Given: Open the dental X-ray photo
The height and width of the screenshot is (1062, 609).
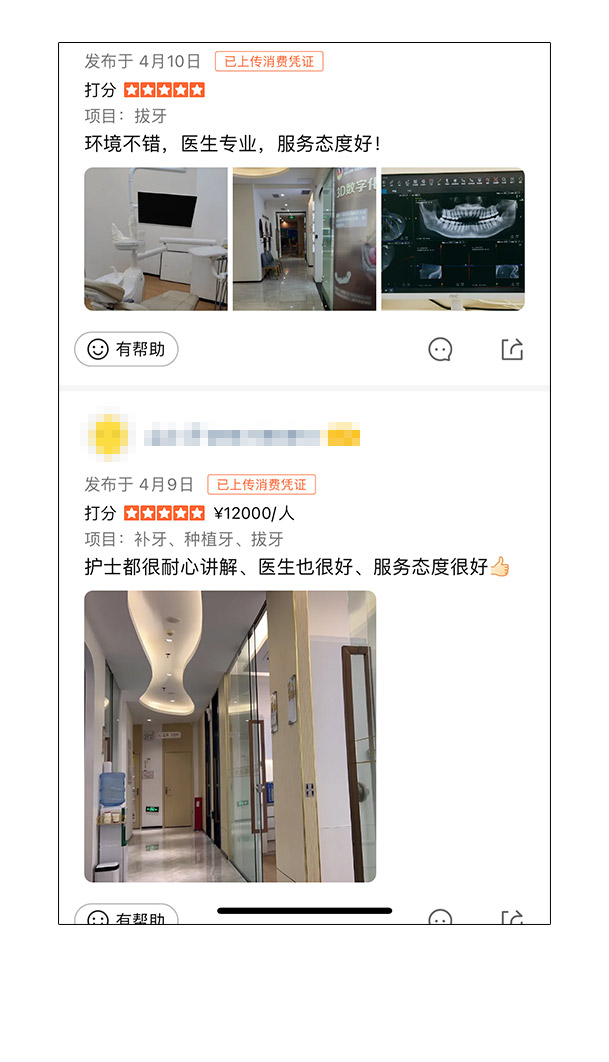Looking at the screenshot, I should 452,239.
